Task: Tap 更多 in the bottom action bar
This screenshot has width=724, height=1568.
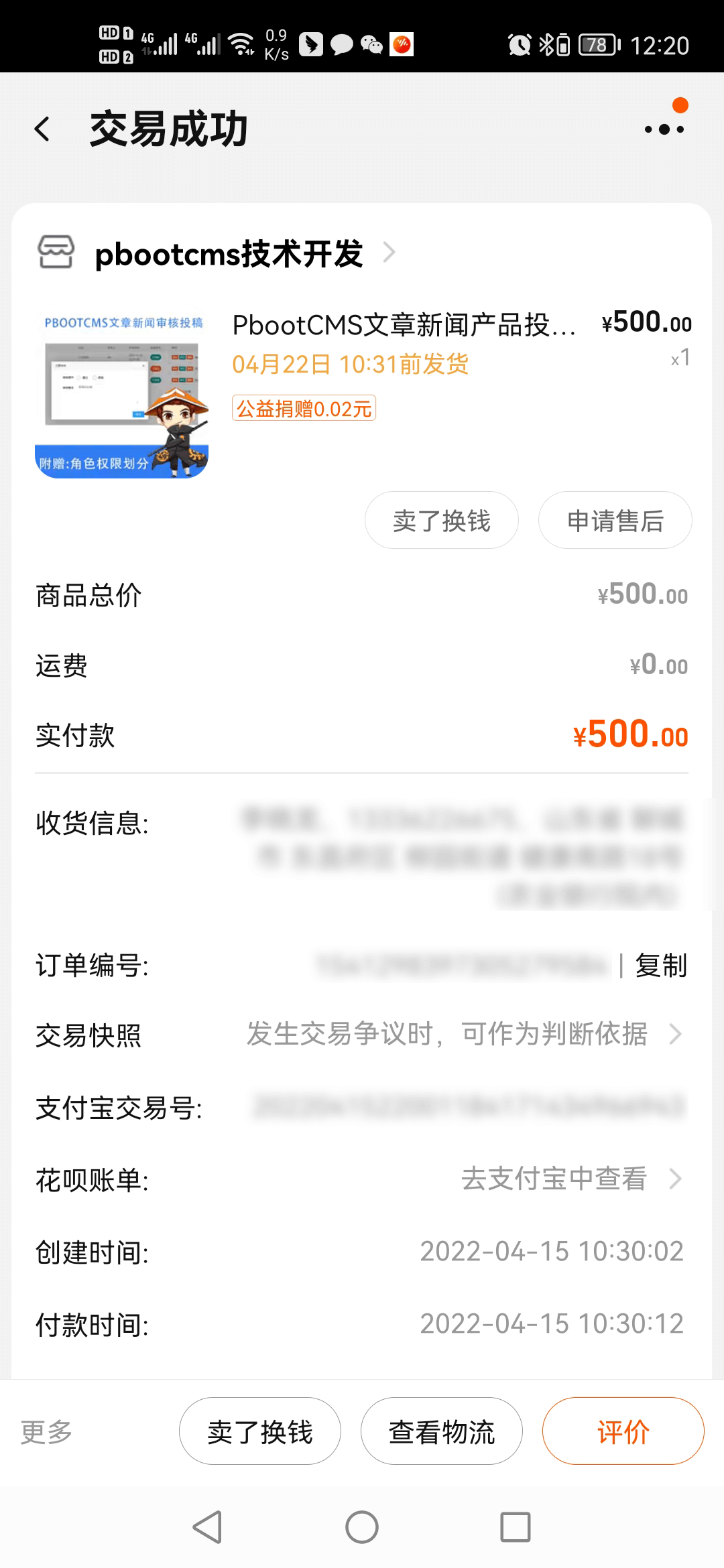Action: coord(46,1431)
